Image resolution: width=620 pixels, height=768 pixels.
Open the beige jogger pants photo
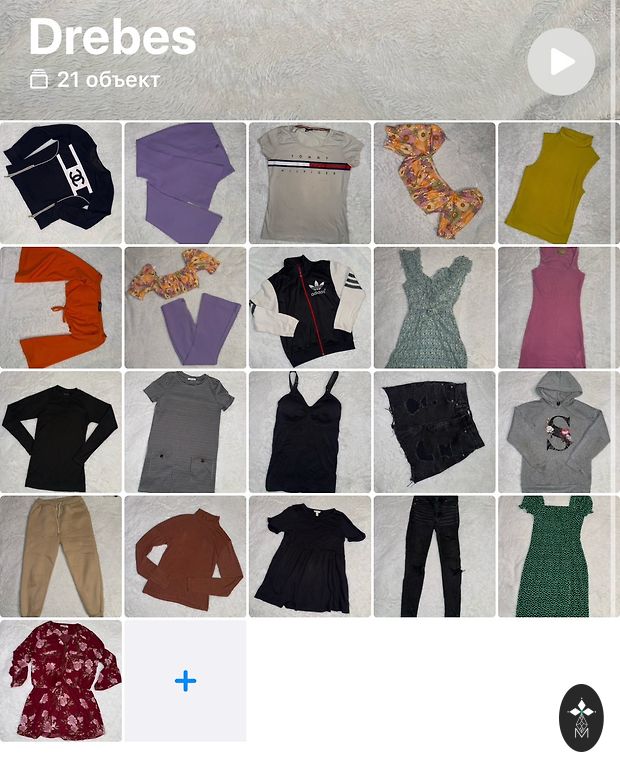coord(61,556)
